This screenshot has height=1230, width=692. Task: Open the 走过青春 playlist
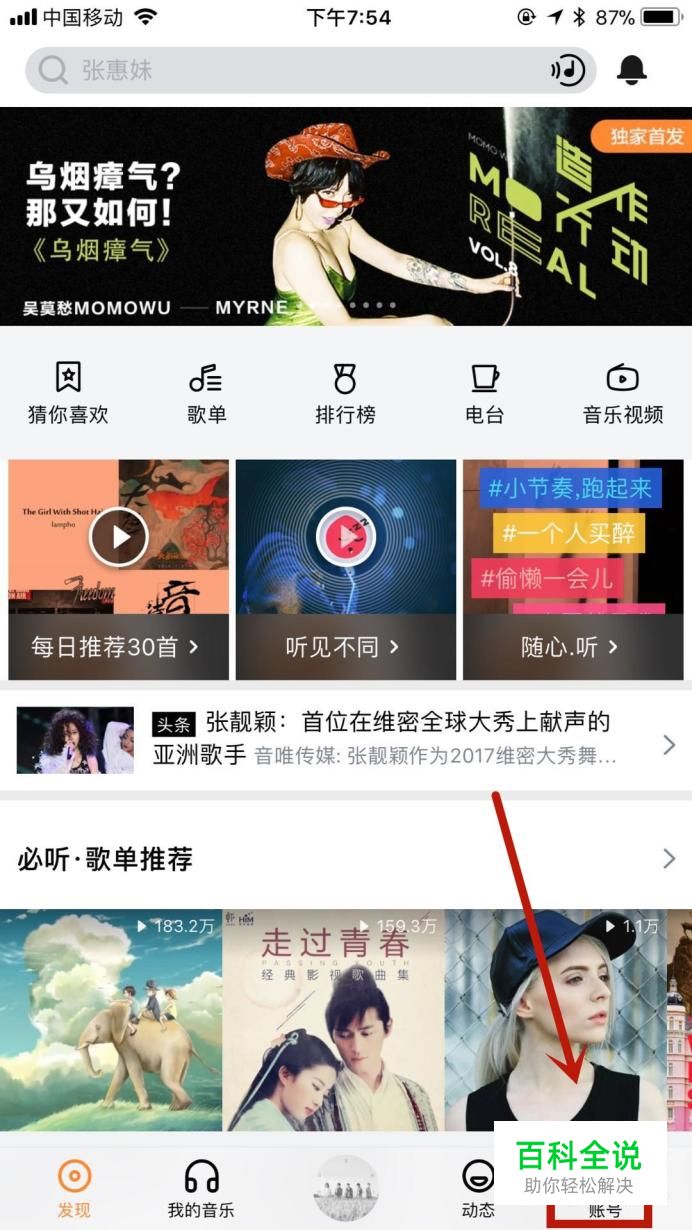[x=333, y=1020]
